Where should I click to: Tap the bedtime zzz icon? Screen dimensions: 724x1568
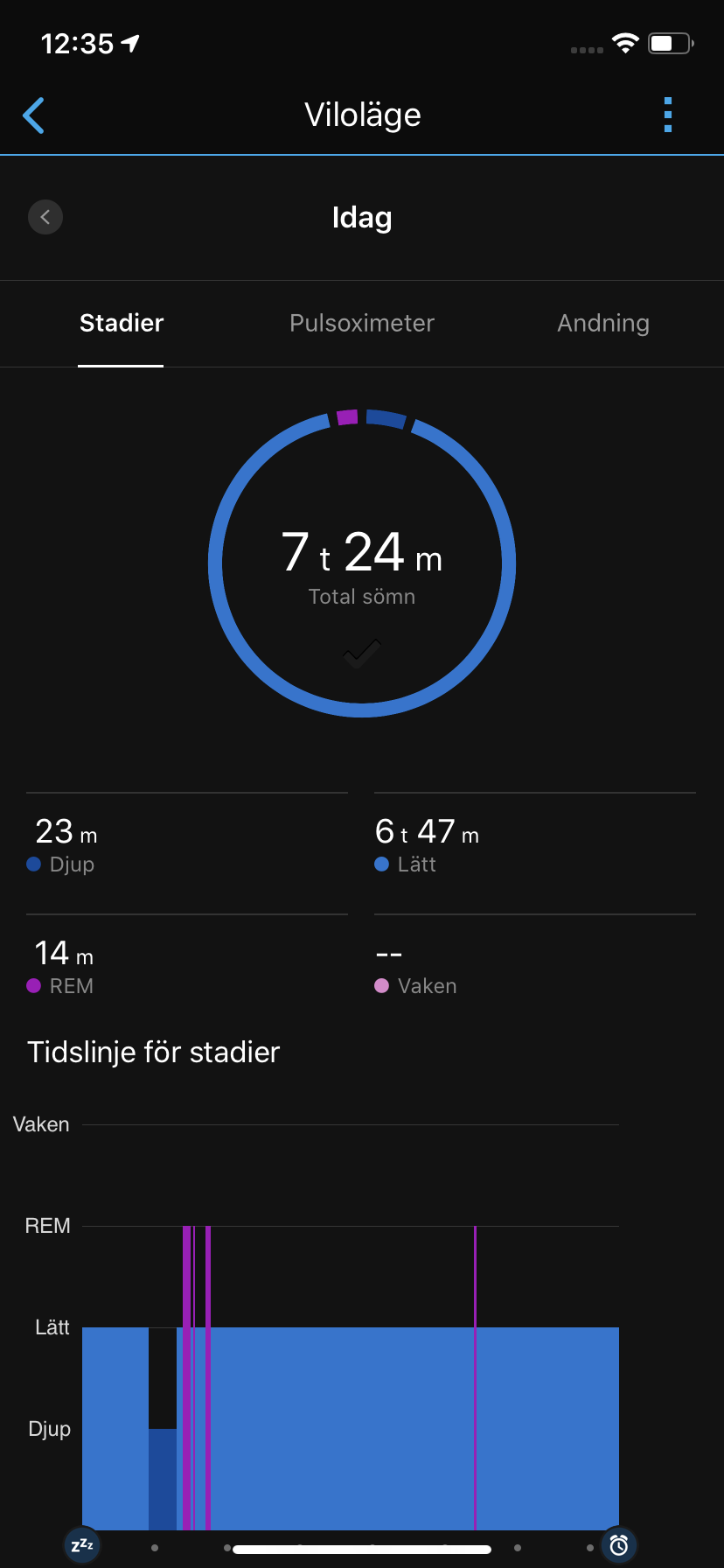point(82,1545)
